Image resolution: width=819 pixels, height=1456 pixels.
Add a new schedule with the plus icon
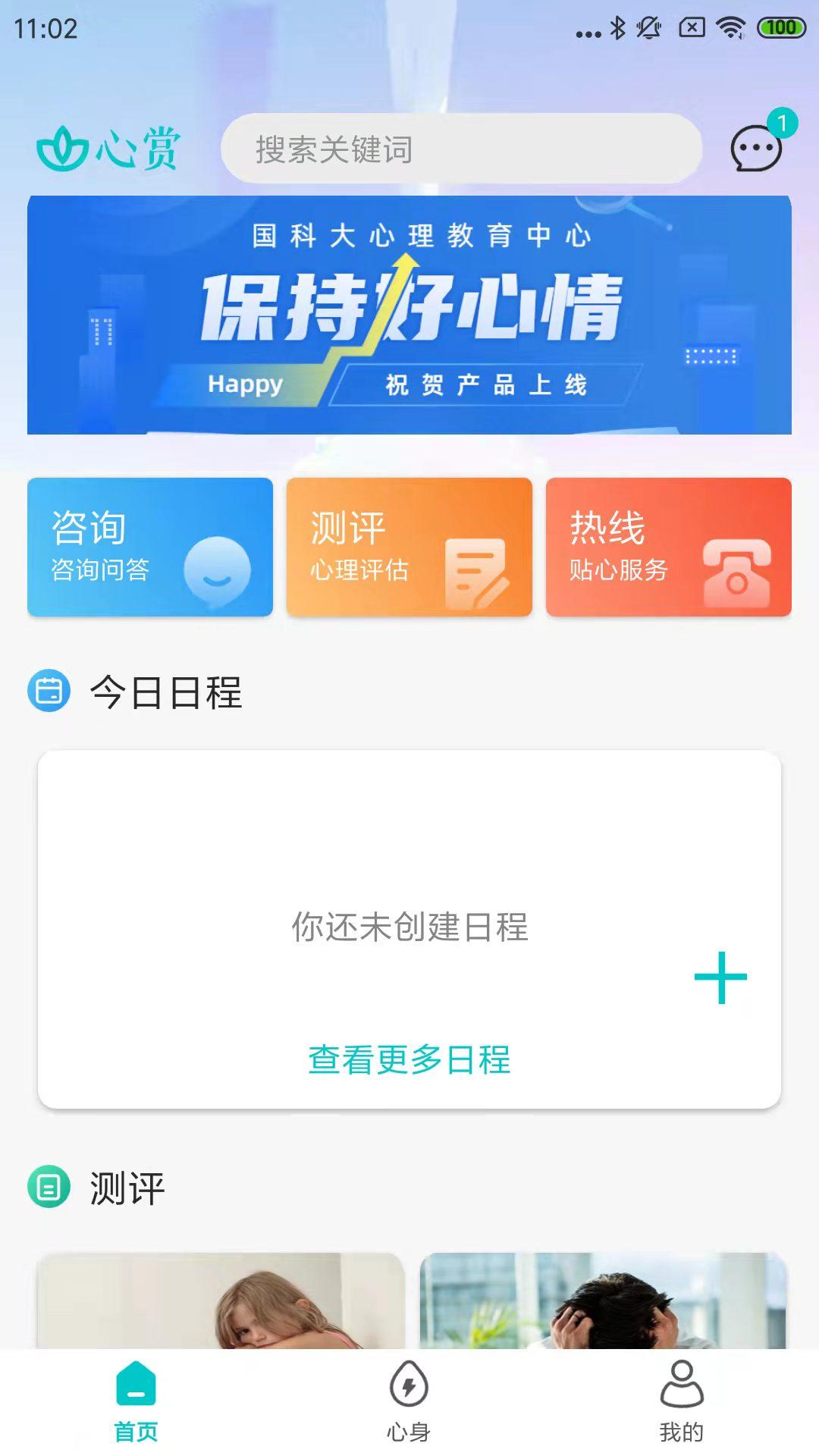(720, 977)
